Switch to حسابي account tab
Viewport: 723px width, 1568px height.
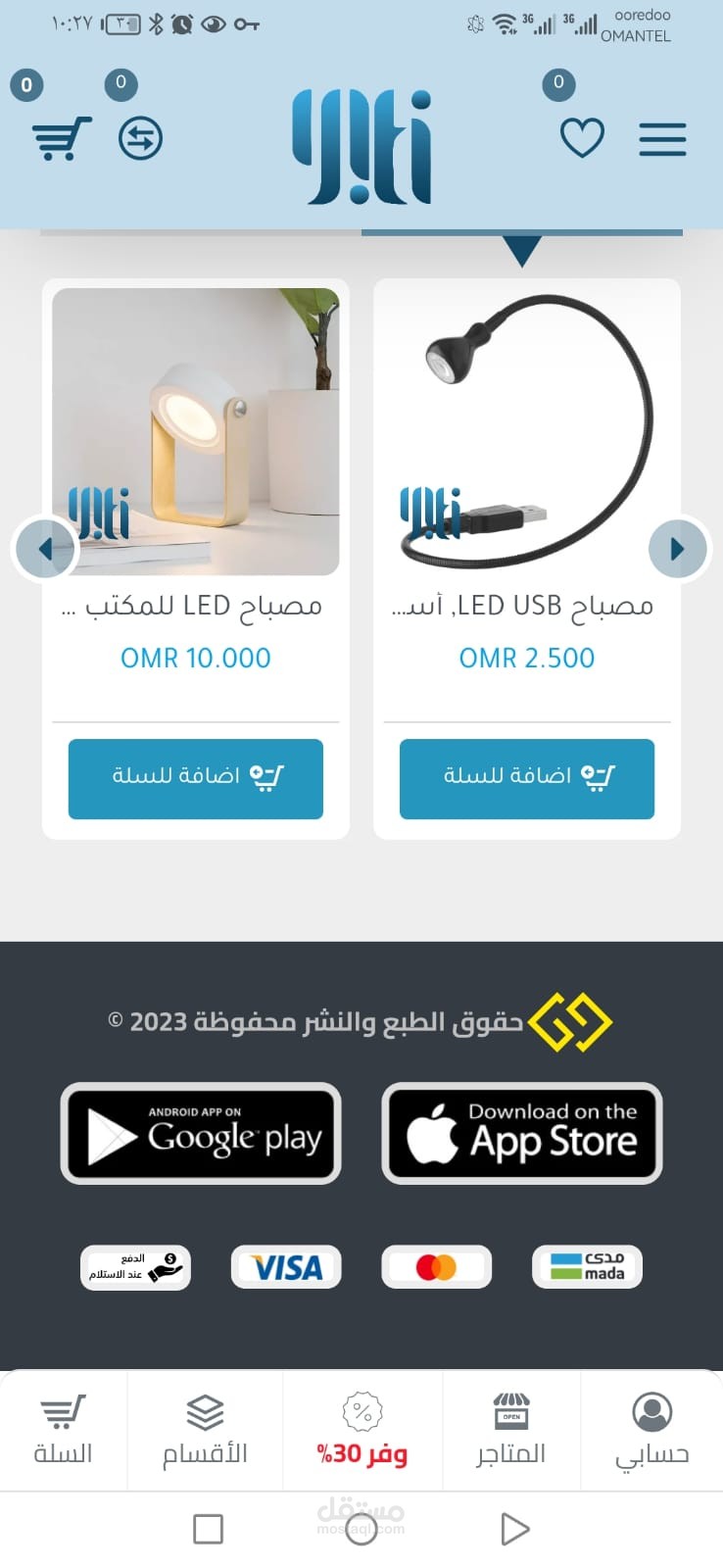coord(651,1431)
